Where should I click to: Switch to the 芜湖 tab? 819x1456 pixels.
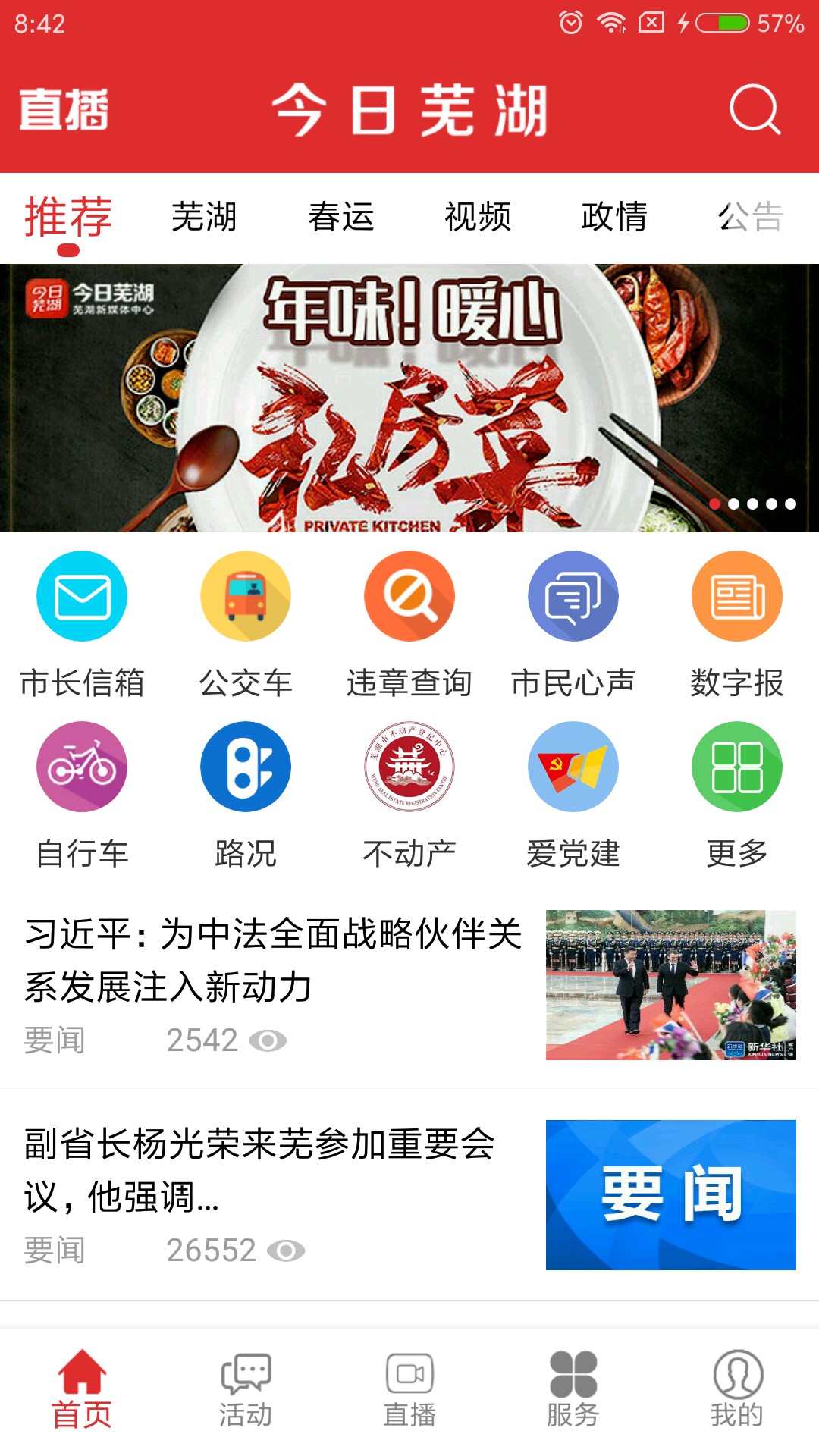coord(204,217)
